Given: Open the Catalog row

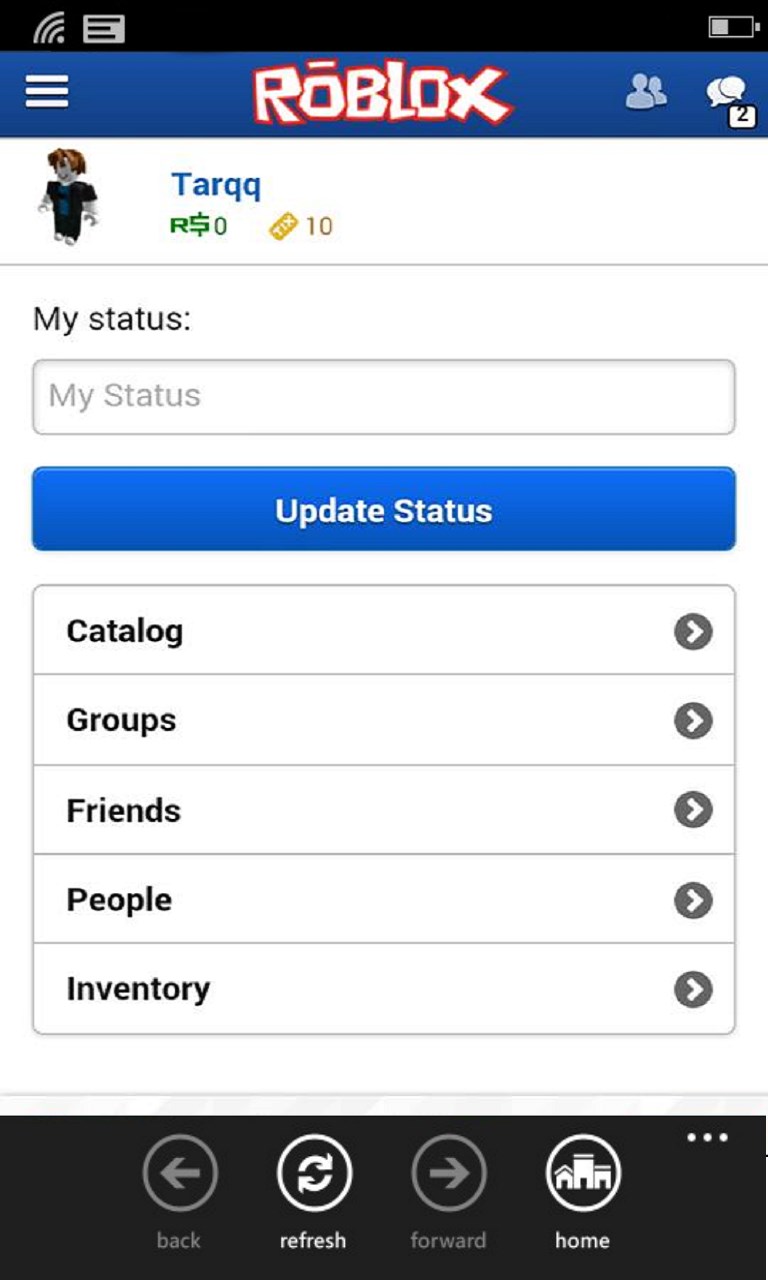Looking at the screenshot, I should point(384,631).
